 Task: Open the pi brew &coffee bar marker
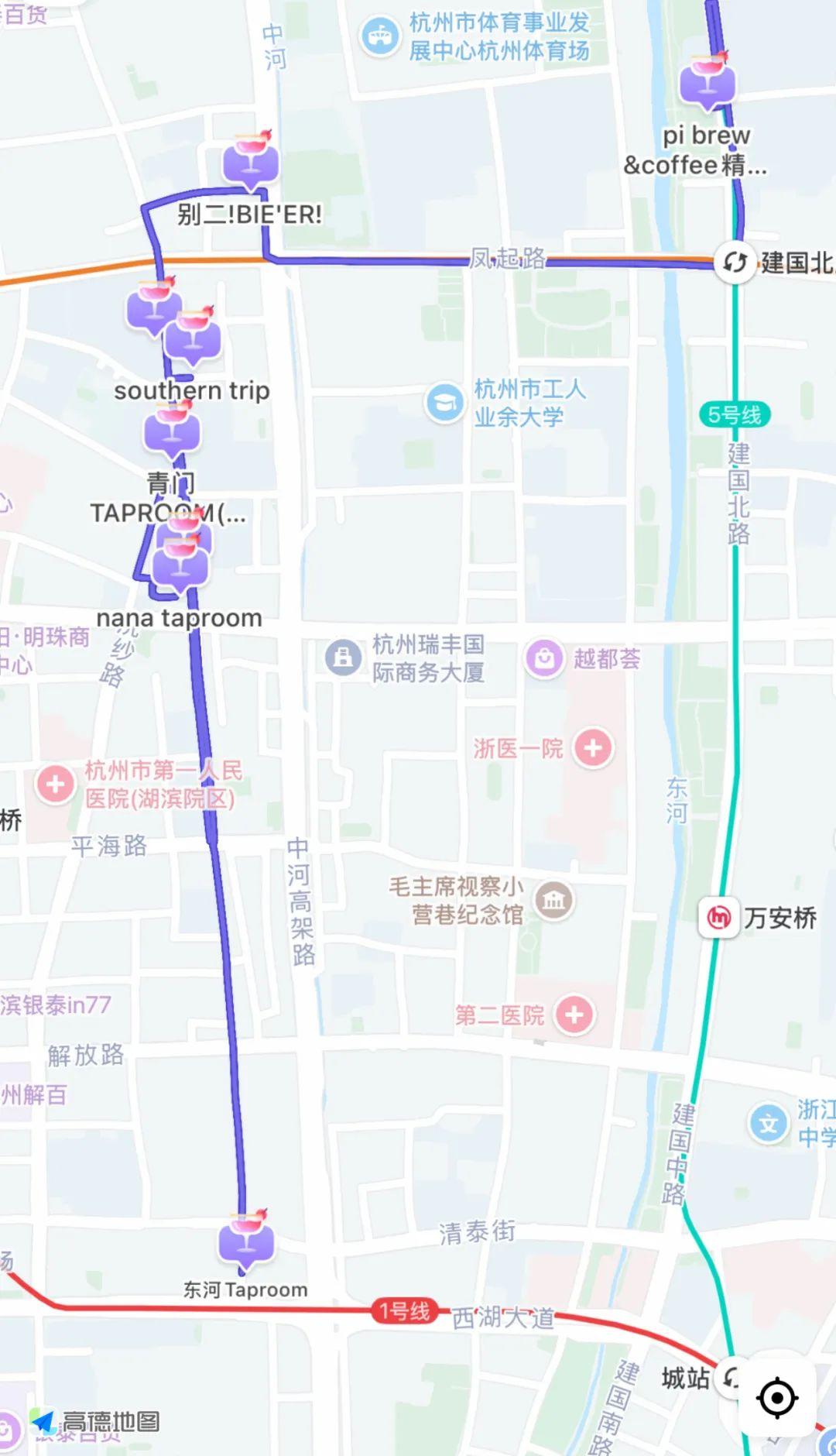coord(708,81)
